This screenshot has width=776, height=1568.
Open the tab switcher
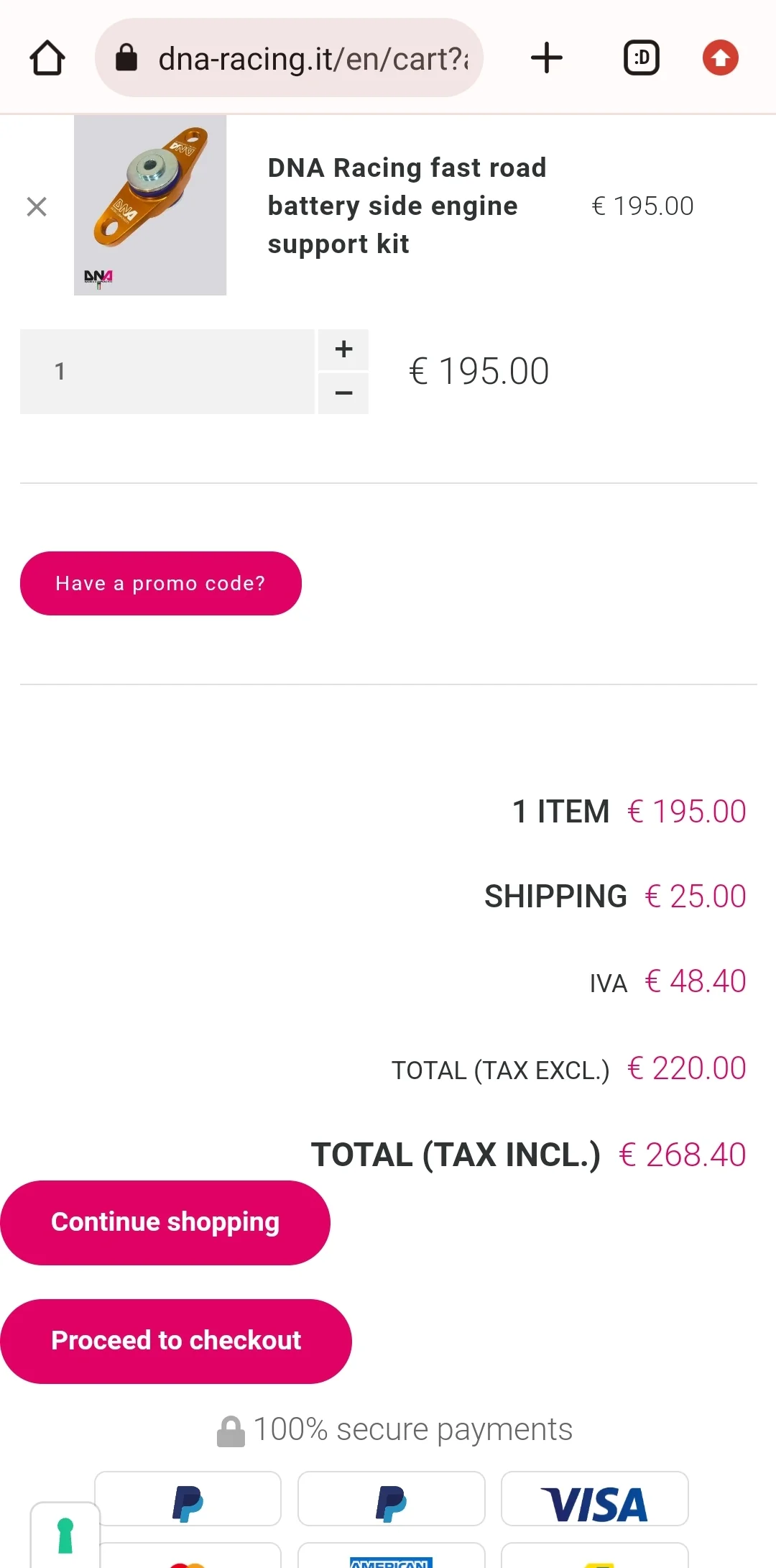[x=641, y=58]
